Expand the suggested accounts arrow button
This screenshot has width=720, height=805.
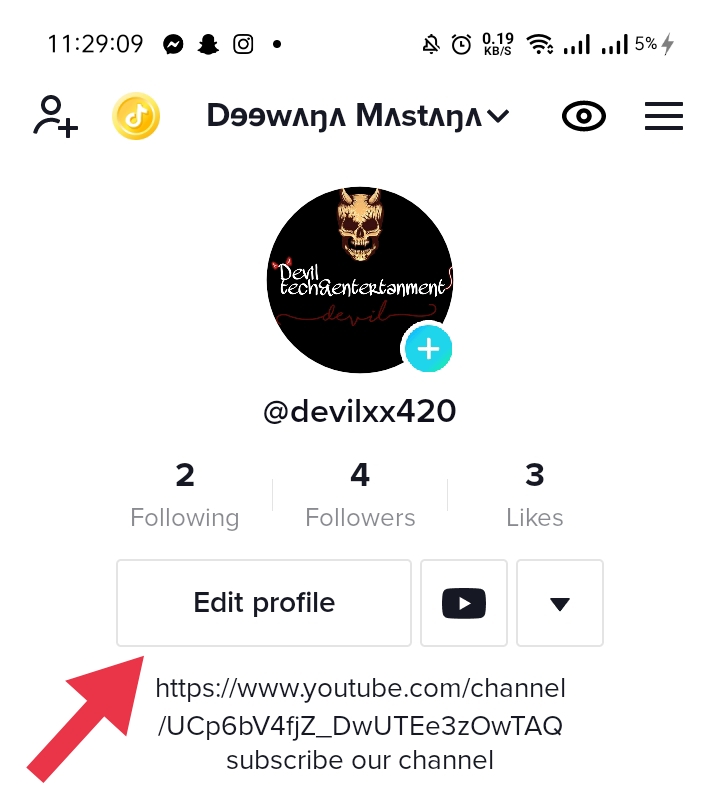[560, 603]
